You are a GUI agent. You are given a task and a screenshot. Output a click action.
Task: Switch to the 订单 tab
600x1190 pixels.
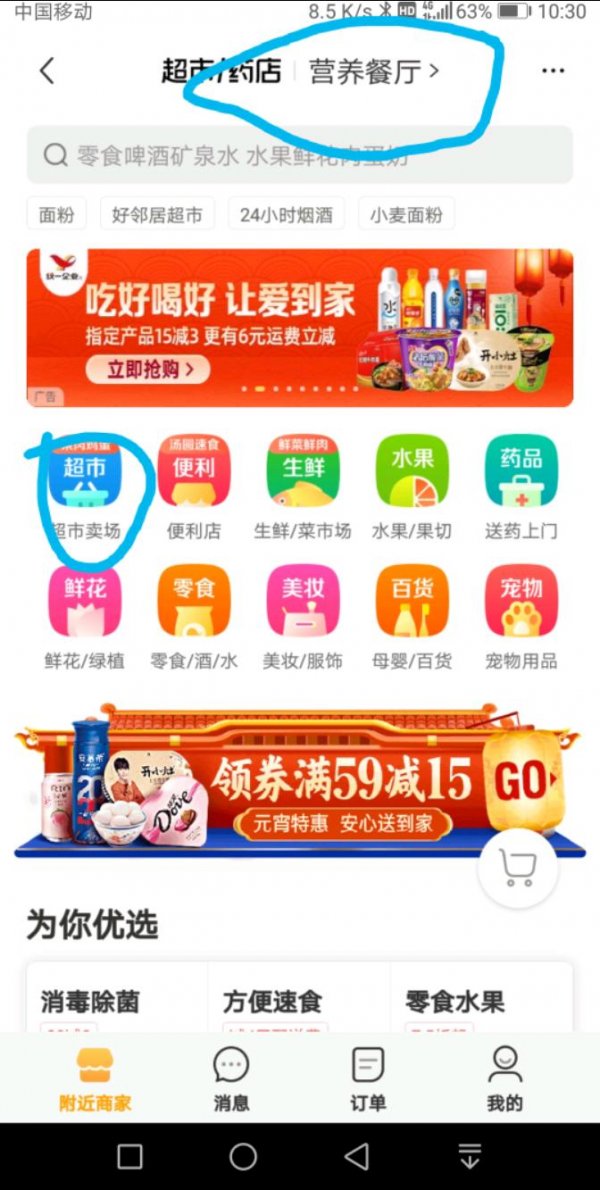click(368, 1079)
